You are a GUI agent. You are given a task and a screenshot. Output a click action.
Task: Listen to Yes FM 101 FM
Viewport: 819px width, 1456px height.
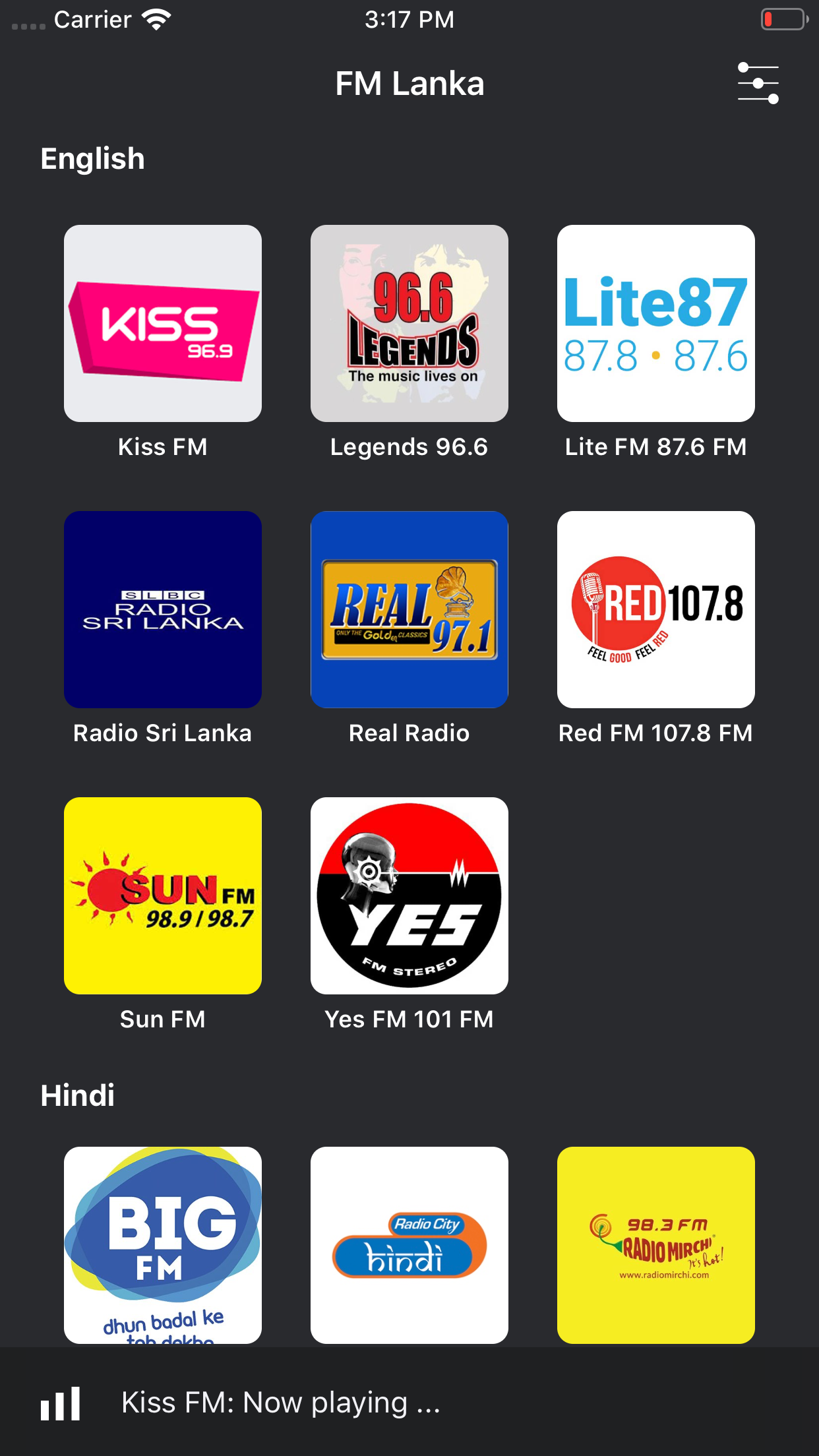click(409, 896)
